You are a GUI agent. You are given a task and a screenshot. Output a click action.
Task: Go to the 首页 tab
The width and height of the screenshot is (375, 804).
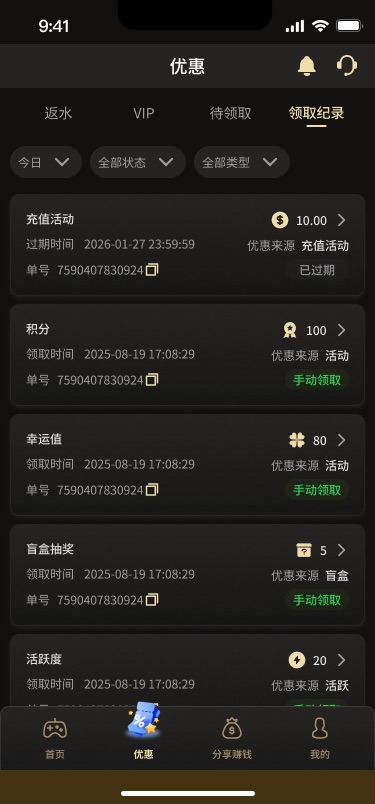click(55, 738)
